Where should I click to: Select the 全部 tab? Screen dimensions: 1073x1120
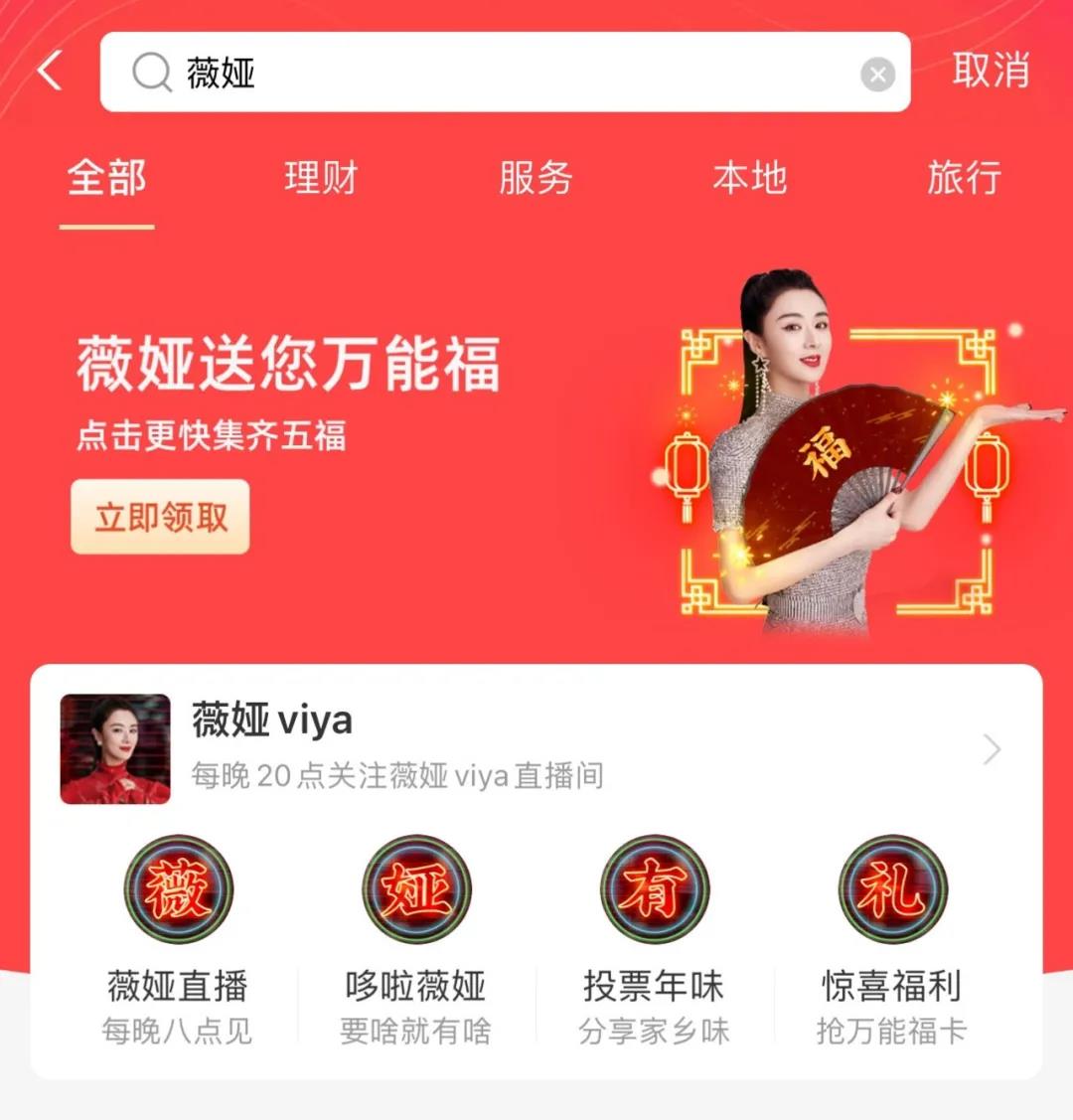(106, 179)
